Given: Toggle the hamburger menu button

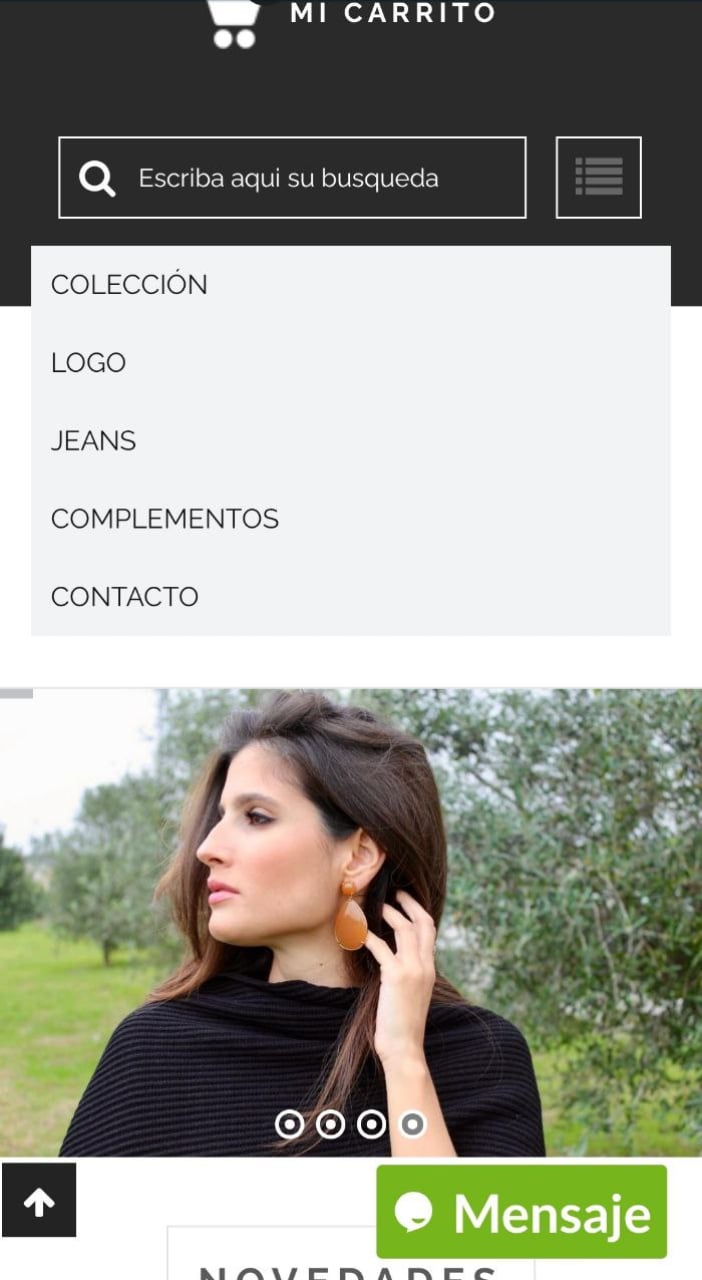Looking at the screenshot, I should coord(598,177).
